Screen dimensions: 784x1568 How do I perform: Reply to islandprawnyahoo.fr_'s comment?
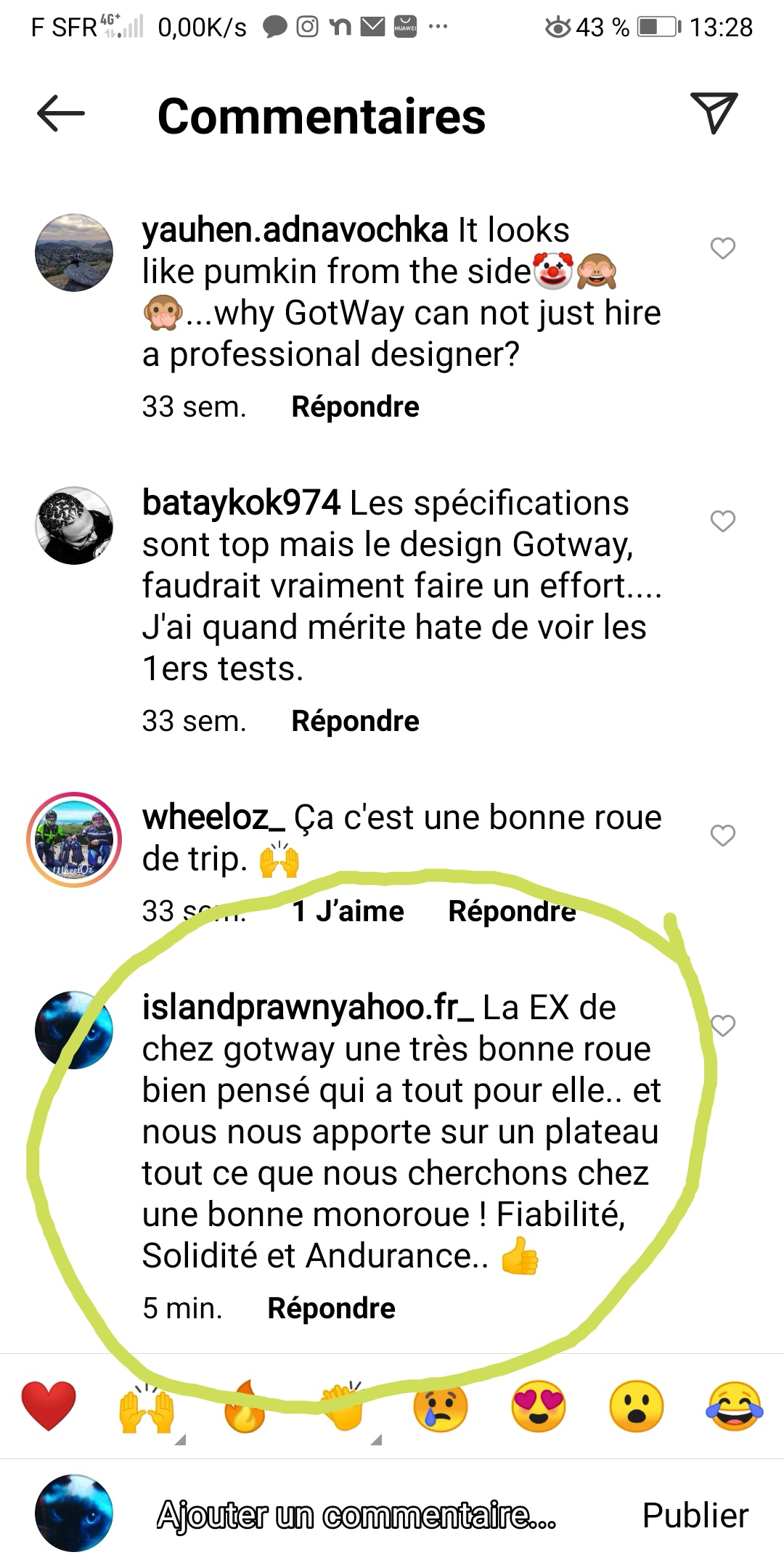pyautogui.click(x=331, y=1308)
